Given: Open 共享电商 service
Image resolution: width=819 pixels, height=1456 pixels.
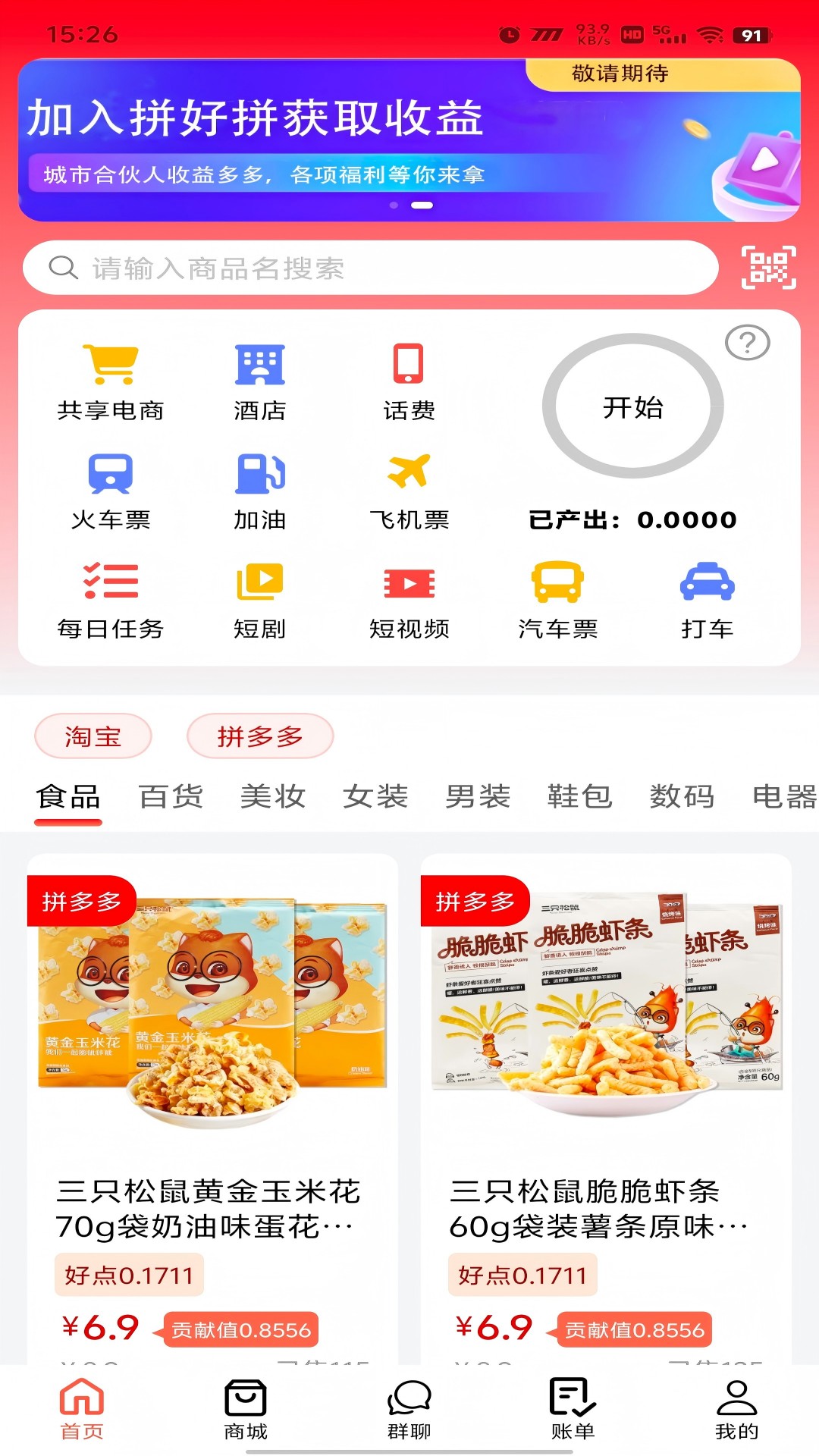Looking at the screenshot, I should pos(111,383).
